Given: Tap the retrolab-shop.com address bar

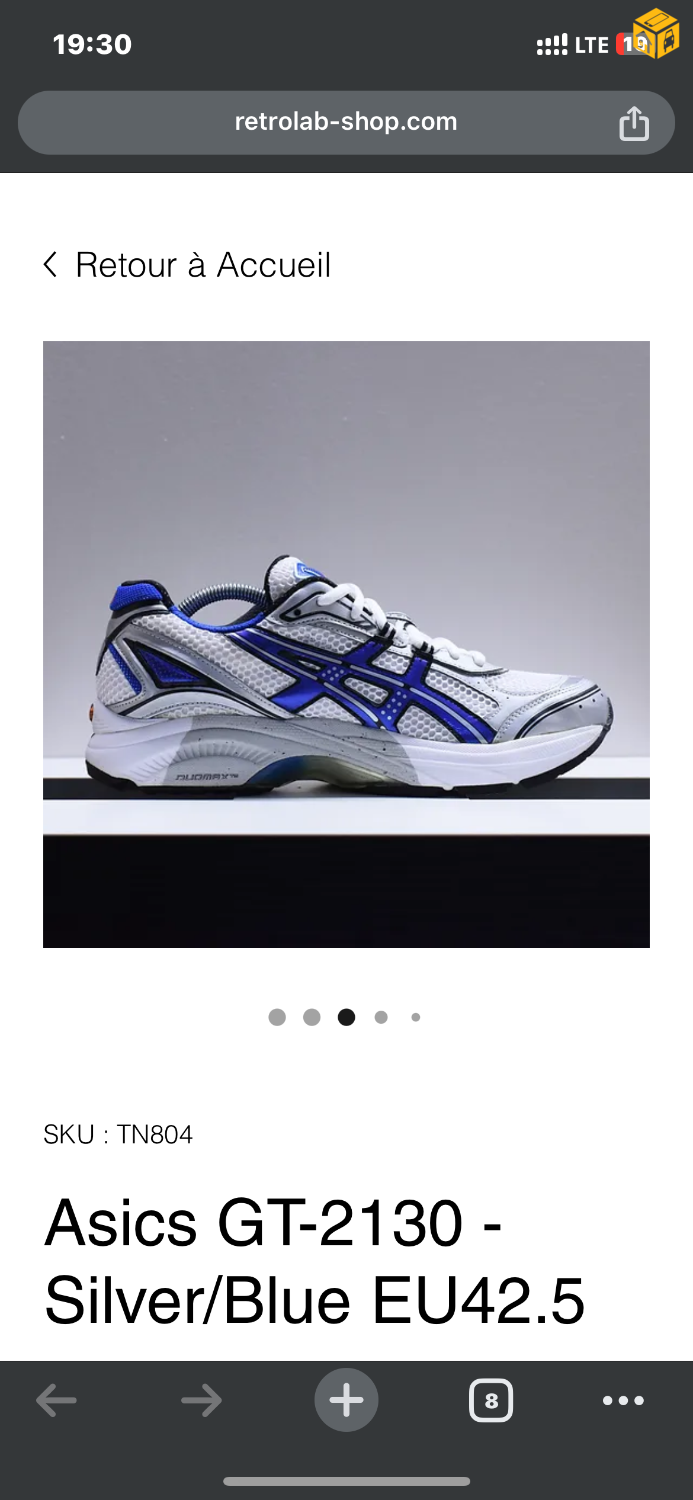Looking at the screenshot, I should (x=345, y=122).
